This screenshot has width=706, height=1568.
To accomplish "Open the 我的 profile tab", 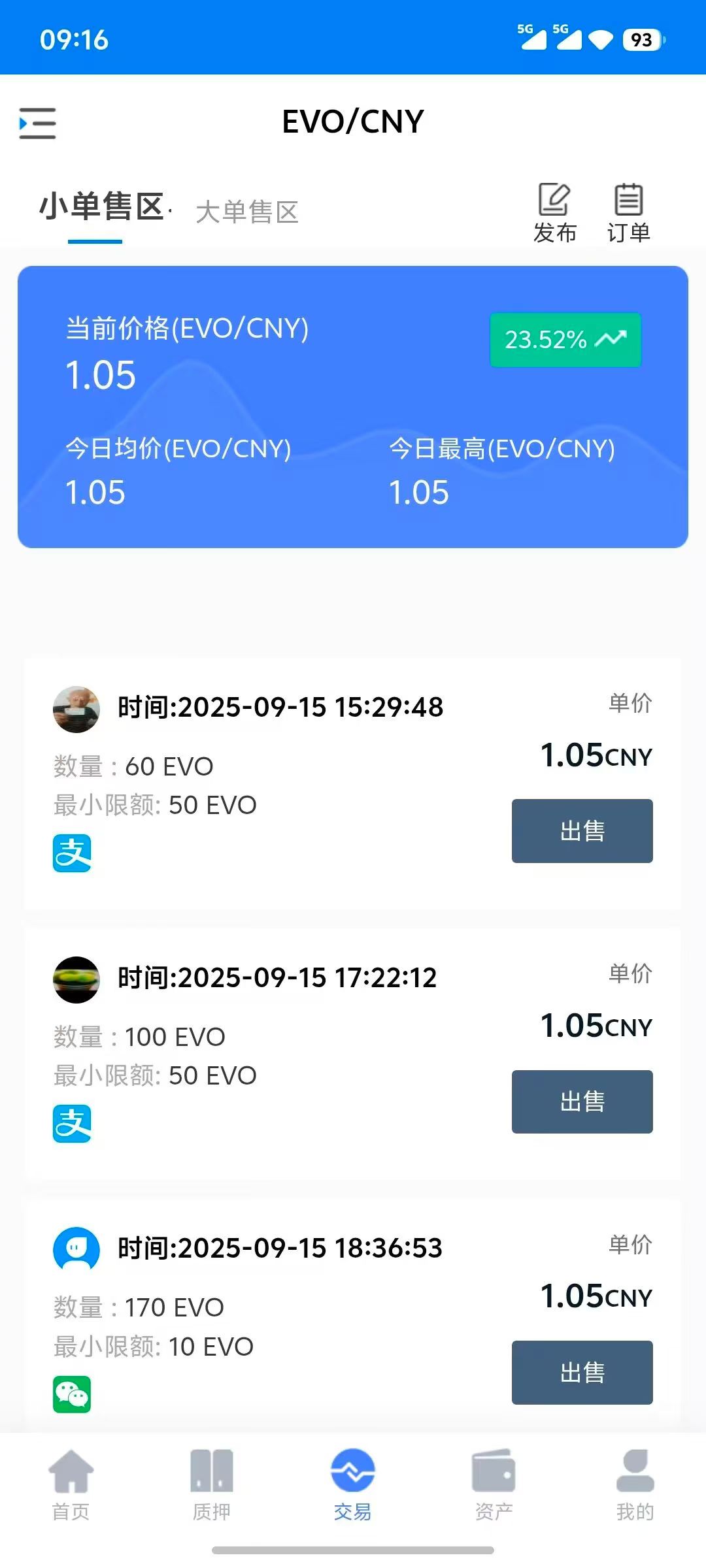I will tap(635, 1484).
